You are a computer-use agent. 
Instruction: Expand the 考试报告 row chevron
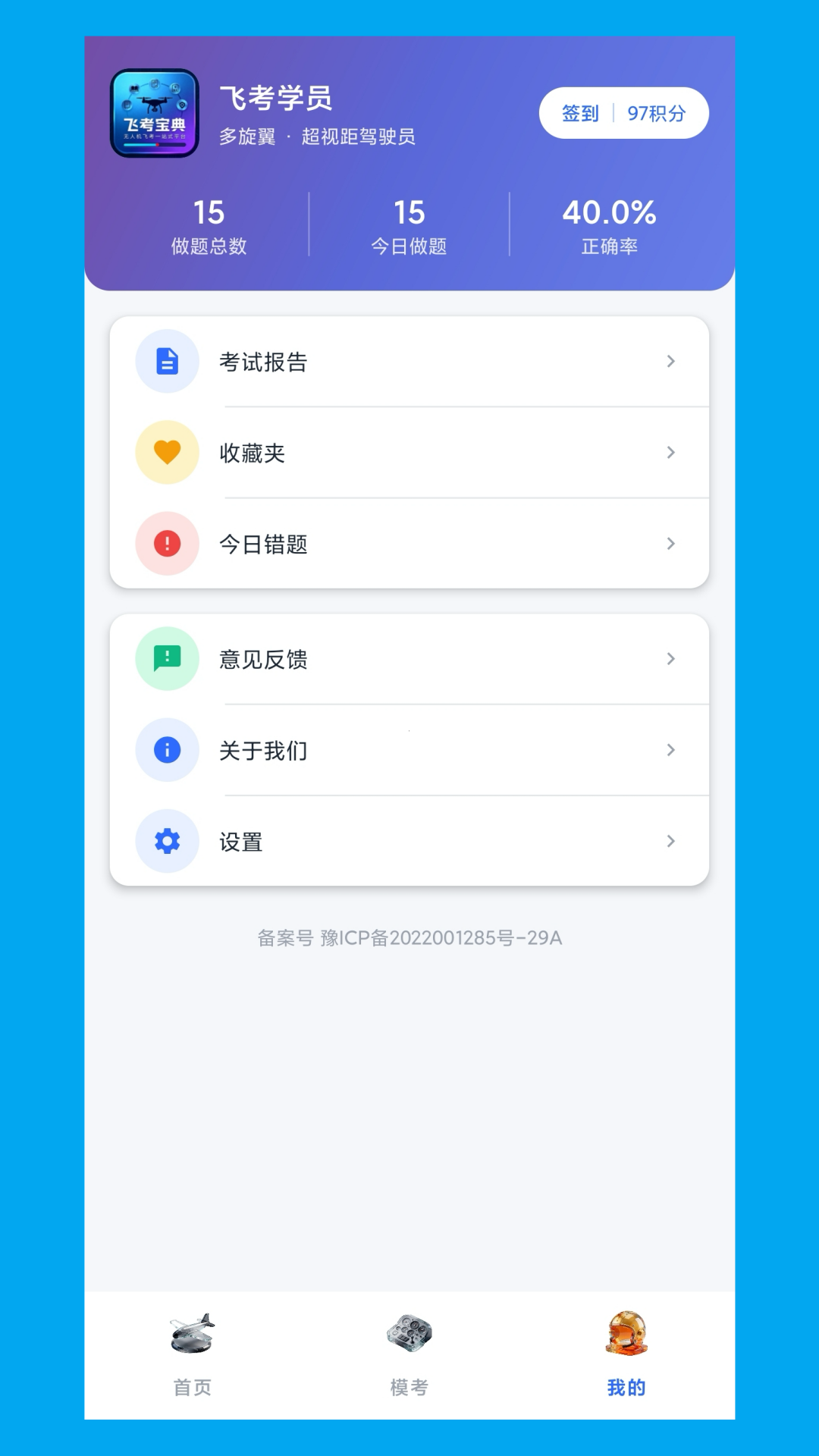(x=671, y=361)
